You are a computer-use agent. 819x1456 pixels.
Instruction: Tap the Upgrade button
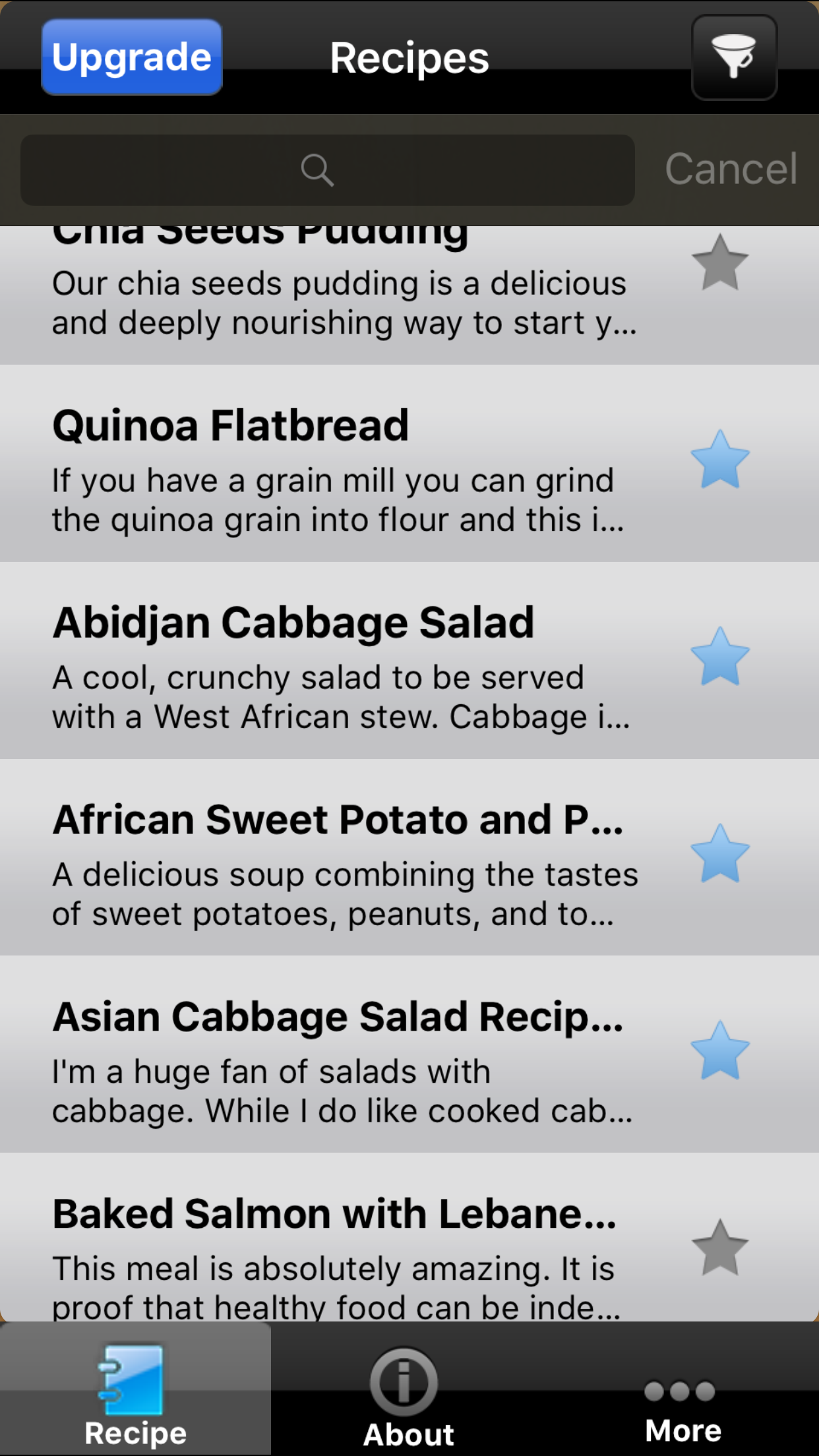(132, 57)
